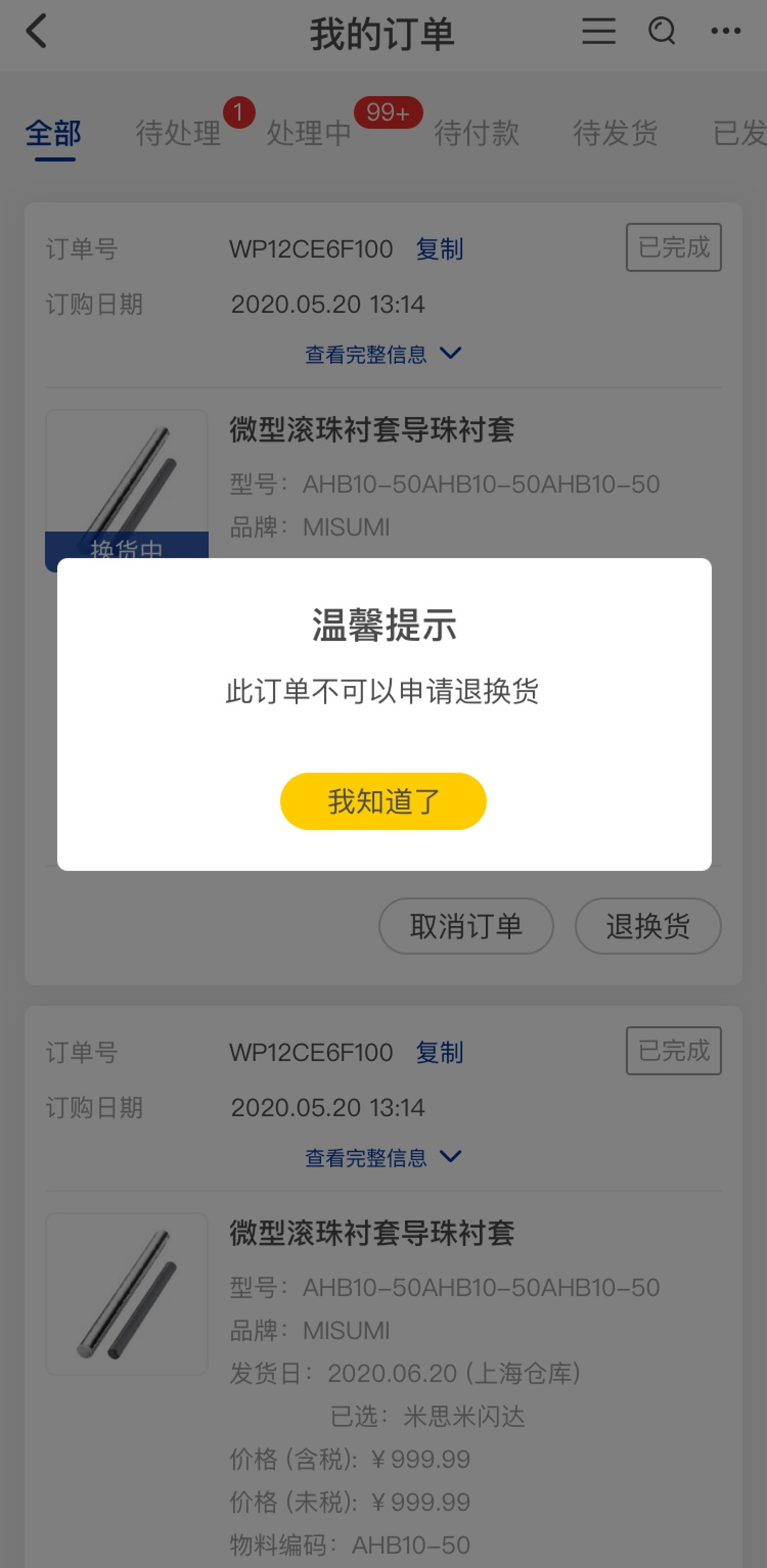The image size is (767, 1568).
Task: Switch to 待处理 tab
Action: [177, 133]
